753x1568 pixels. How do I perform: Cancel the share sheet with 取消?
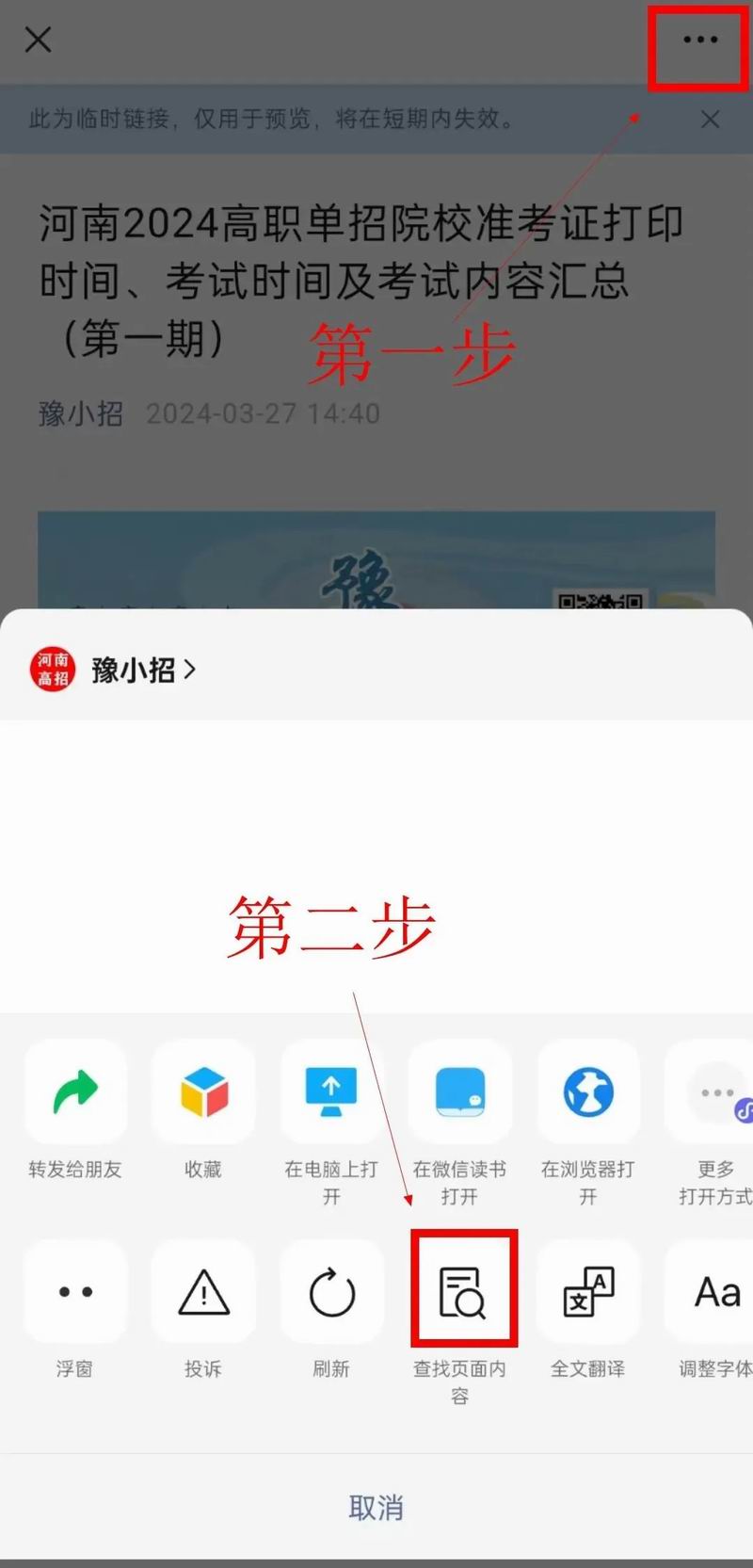point(376,1508)
